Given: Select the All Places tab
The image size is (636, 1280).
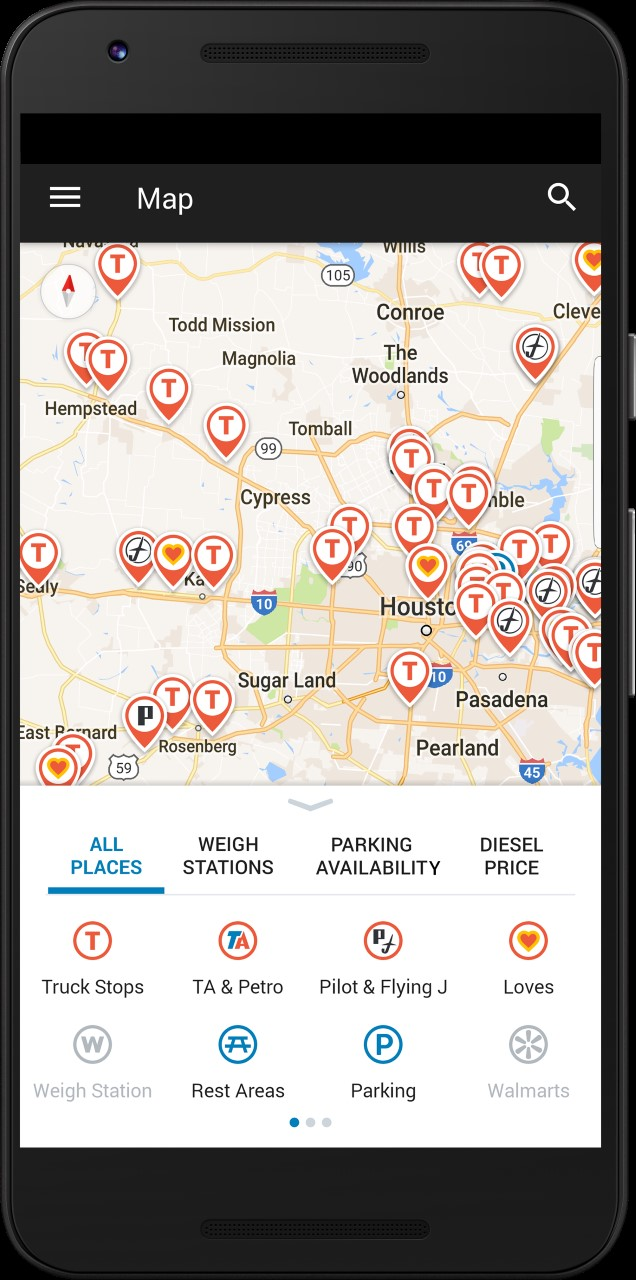Looking at the screenshot, I should 106,856.
